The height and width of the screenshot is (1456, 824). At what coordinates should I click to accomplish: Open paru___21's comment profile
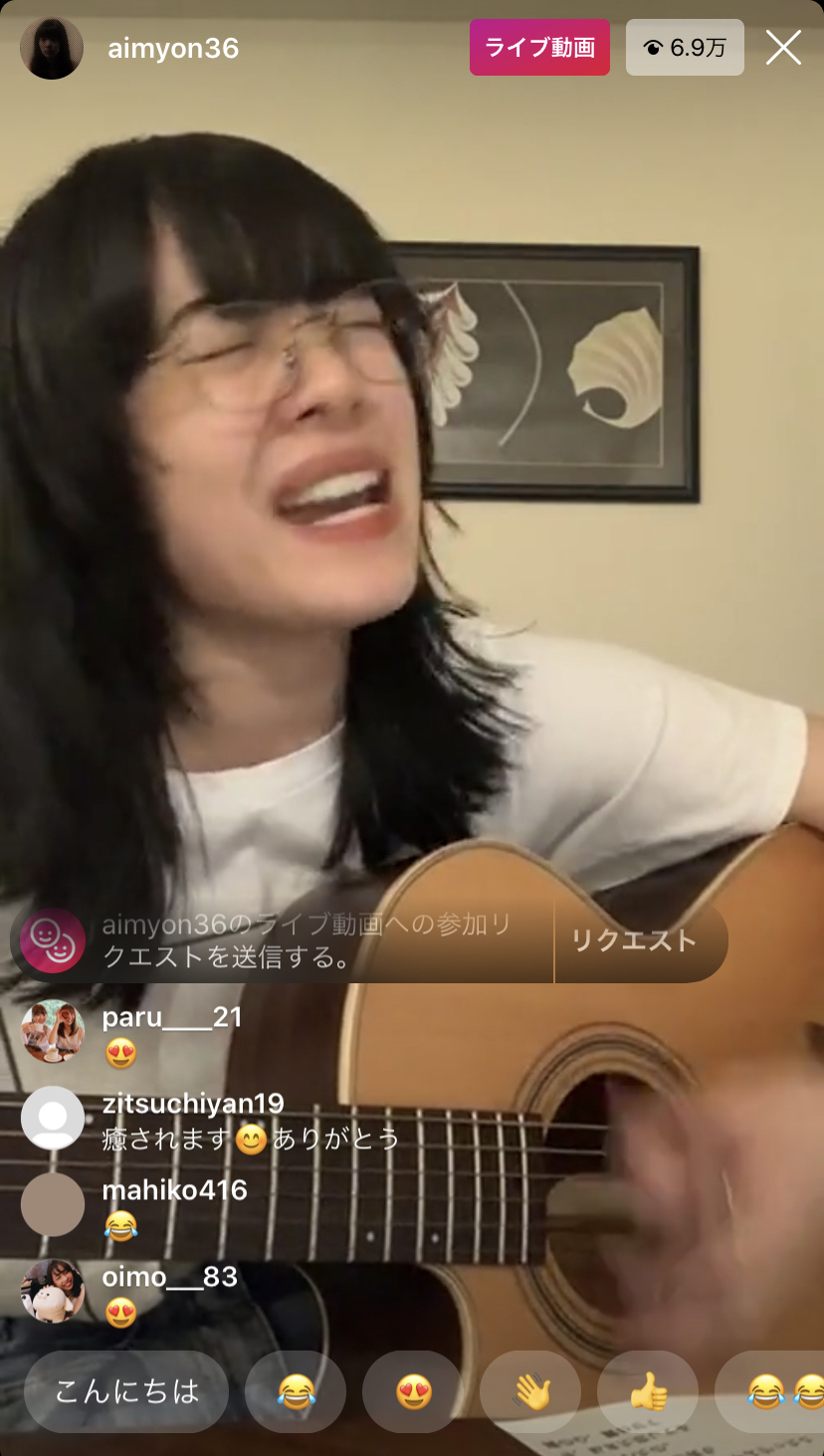(x=53, y=1032)
